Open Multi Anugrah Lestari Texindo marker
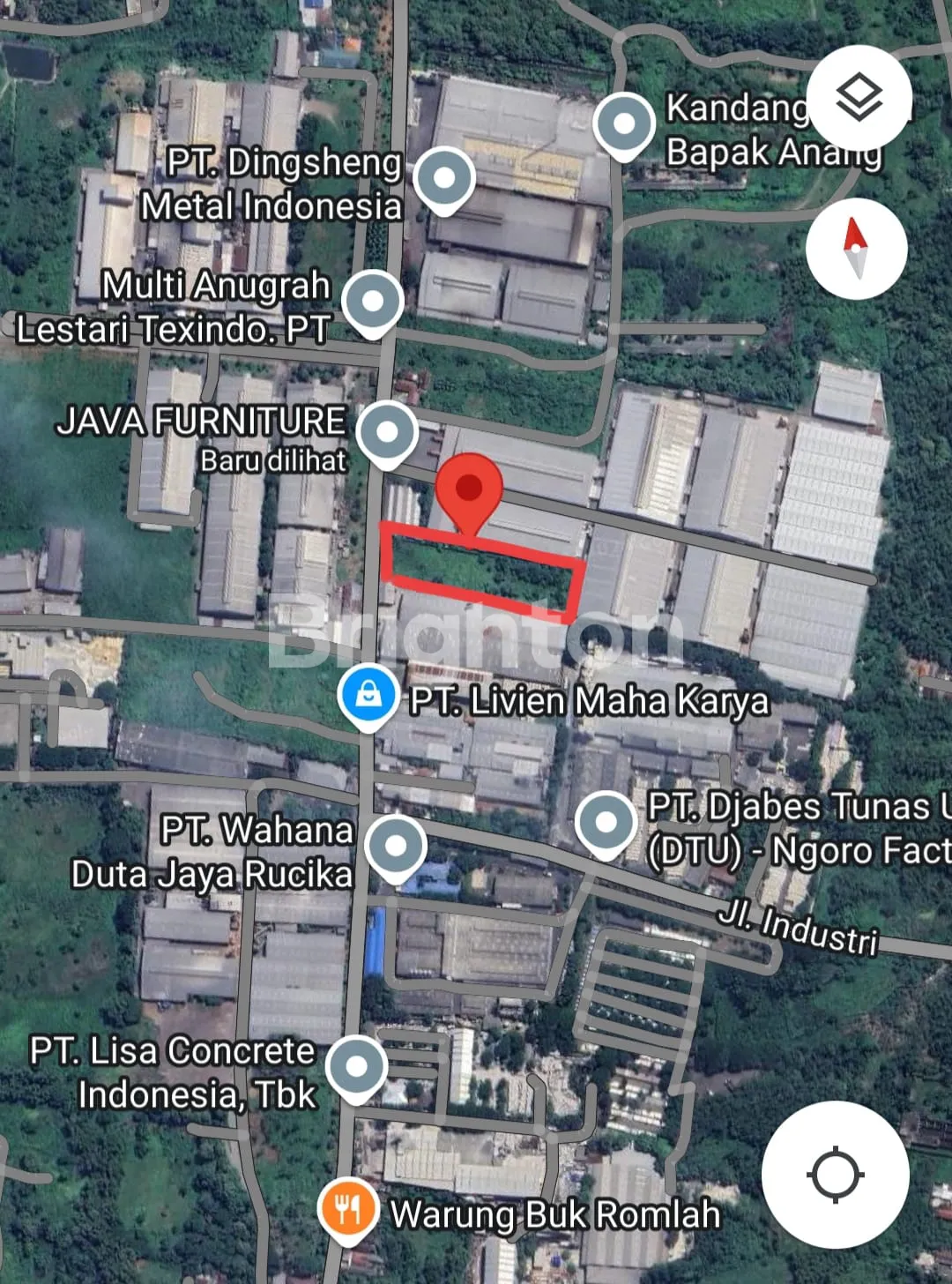This screenshot has height=1284, width=952. 374,302
